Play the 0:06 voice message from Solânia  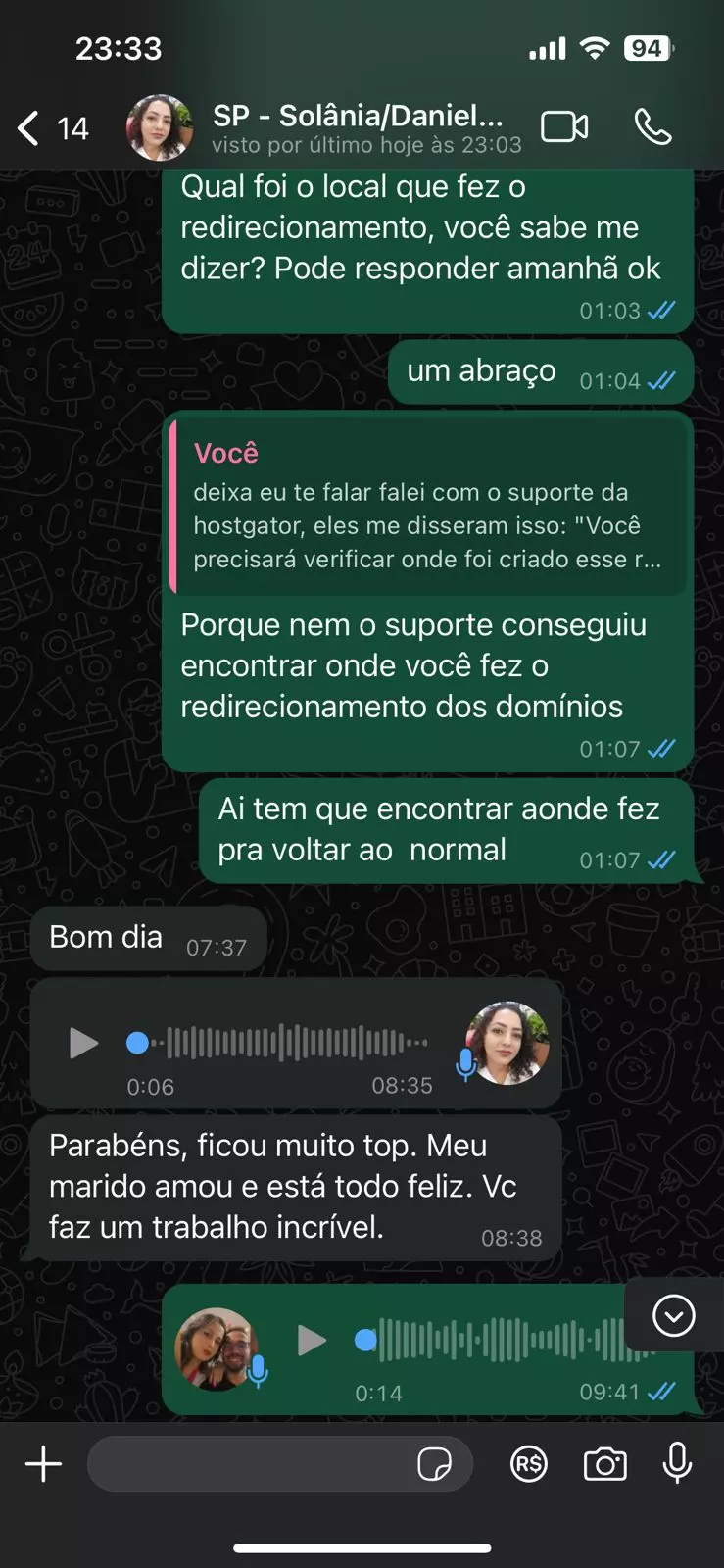(x=81, y=1043)
